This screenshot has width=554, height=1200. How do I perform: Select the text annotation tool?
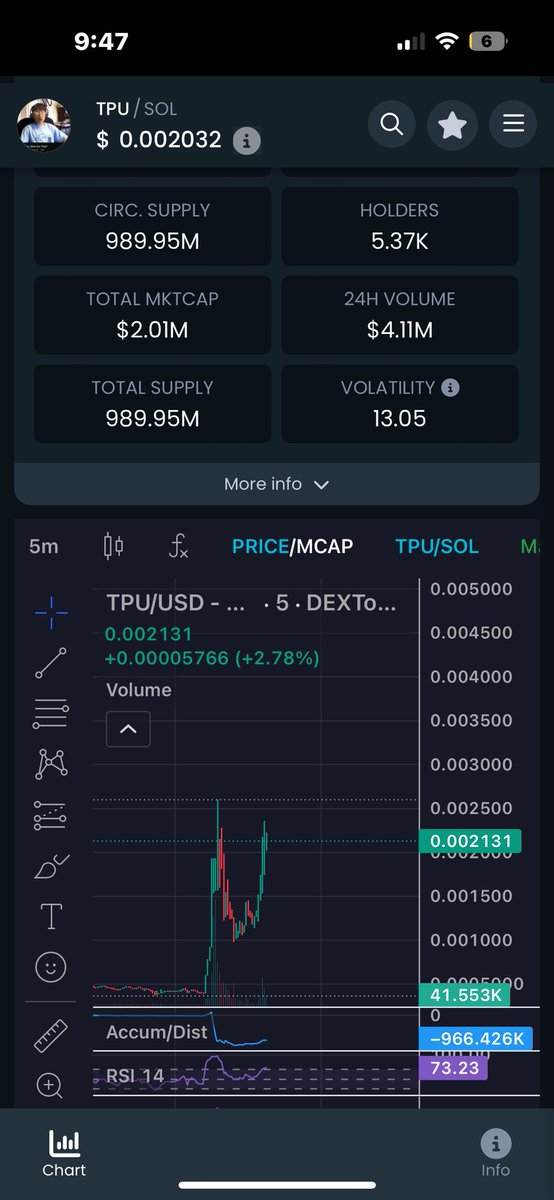coord(51,915)
